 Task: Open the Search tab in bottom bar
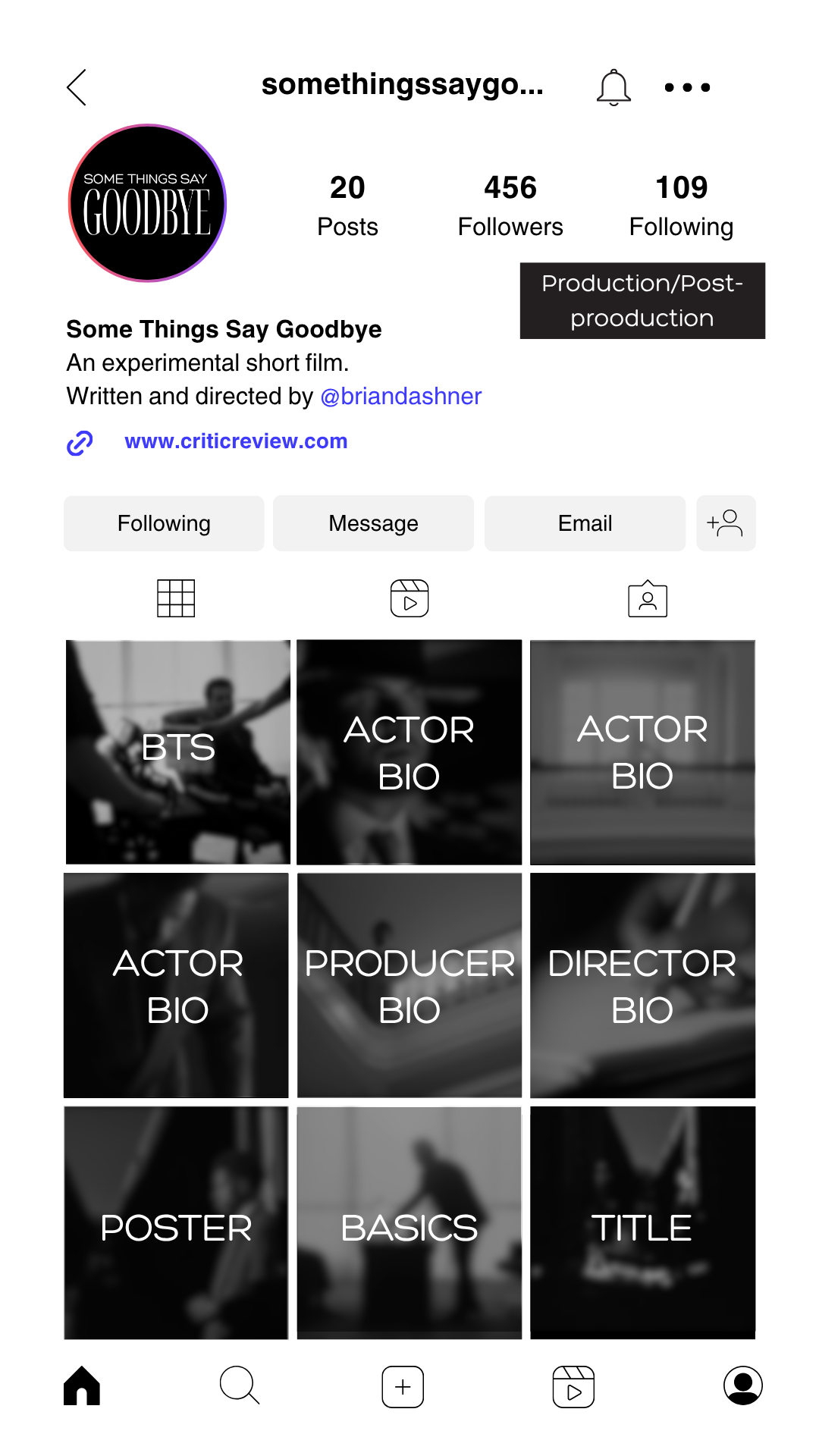[x=240, y=1385]
